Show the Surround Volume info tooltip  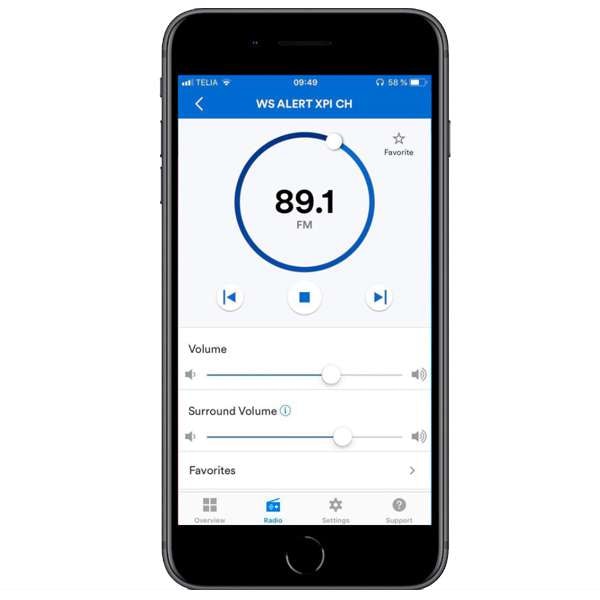[x=286, y=411]
